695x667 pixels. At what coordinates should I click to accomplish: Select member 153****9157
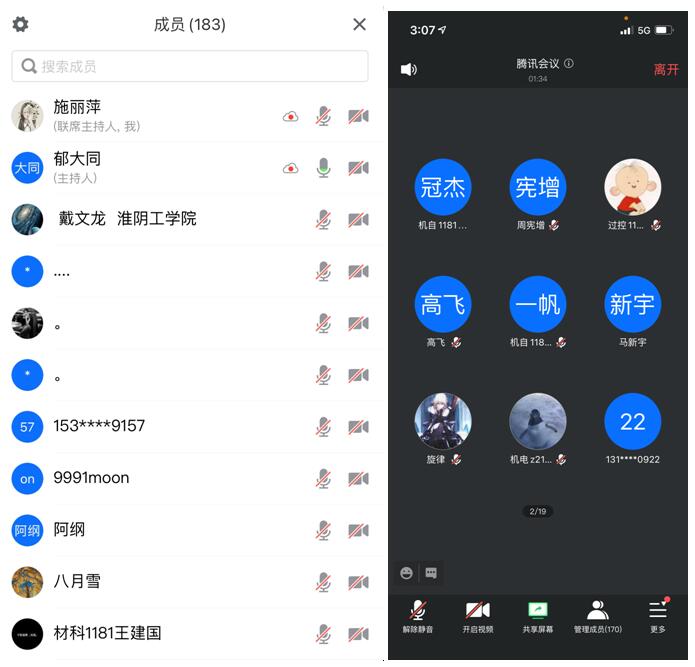(99, 426)
